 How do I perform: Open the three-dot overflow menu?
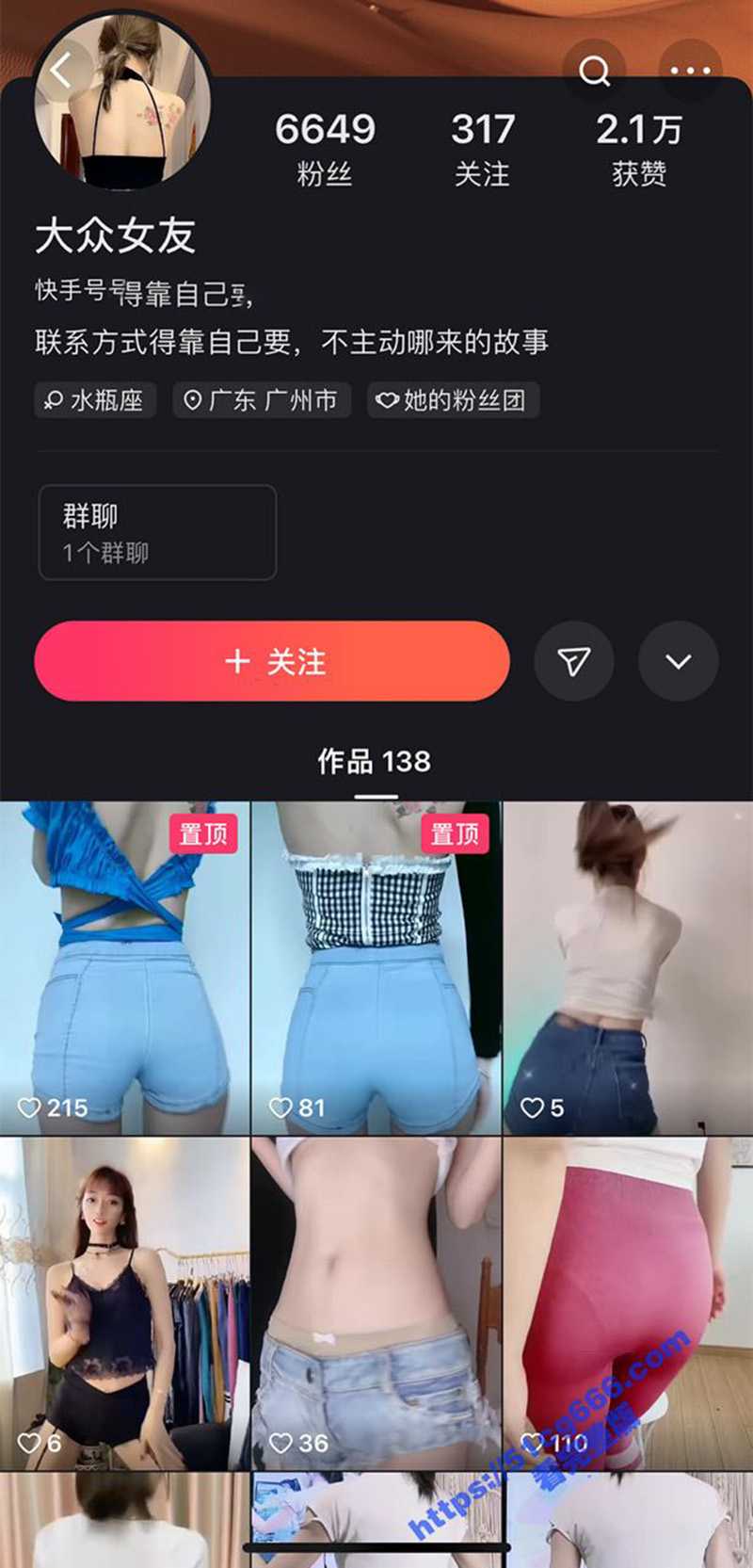[x=690, y=71]
